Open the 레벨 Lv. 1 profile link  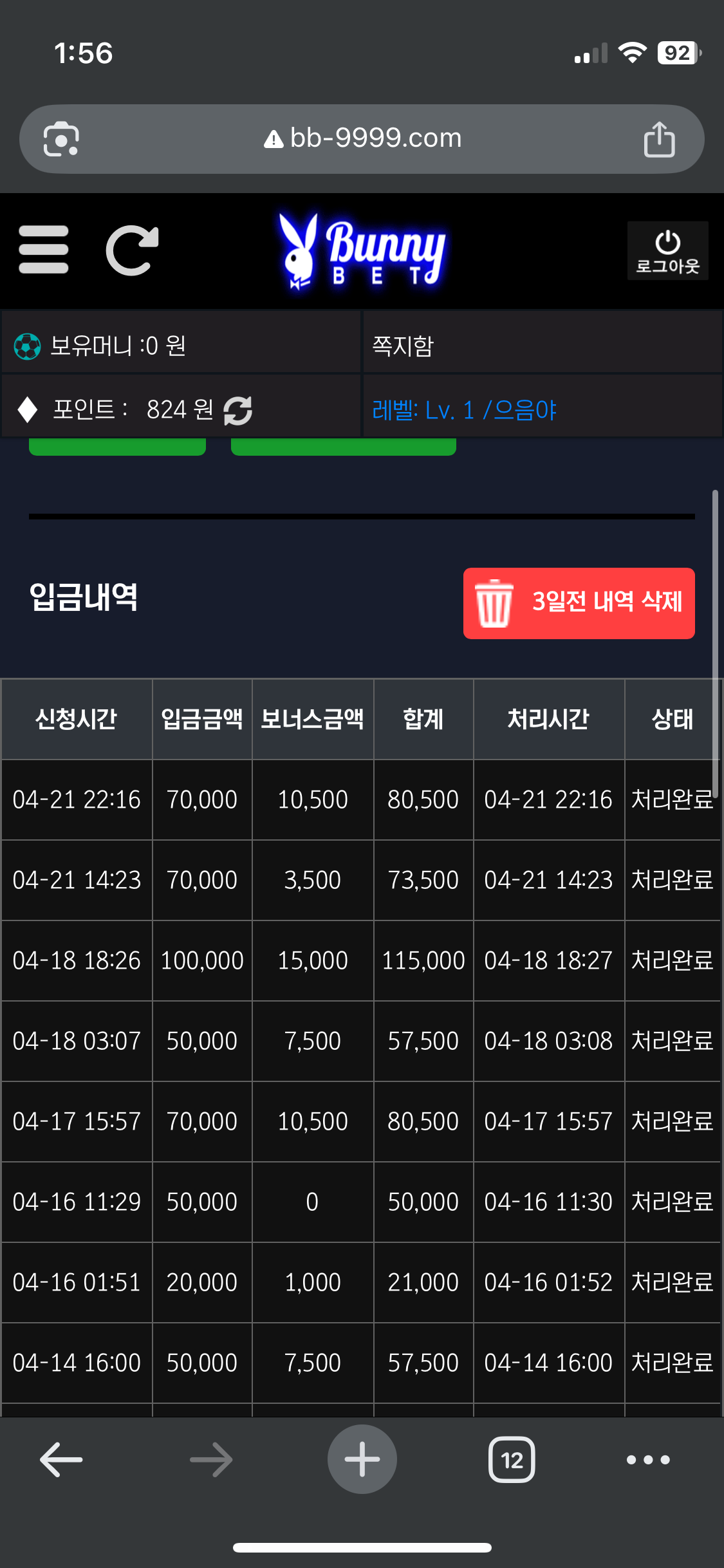[x=464, y=410]
